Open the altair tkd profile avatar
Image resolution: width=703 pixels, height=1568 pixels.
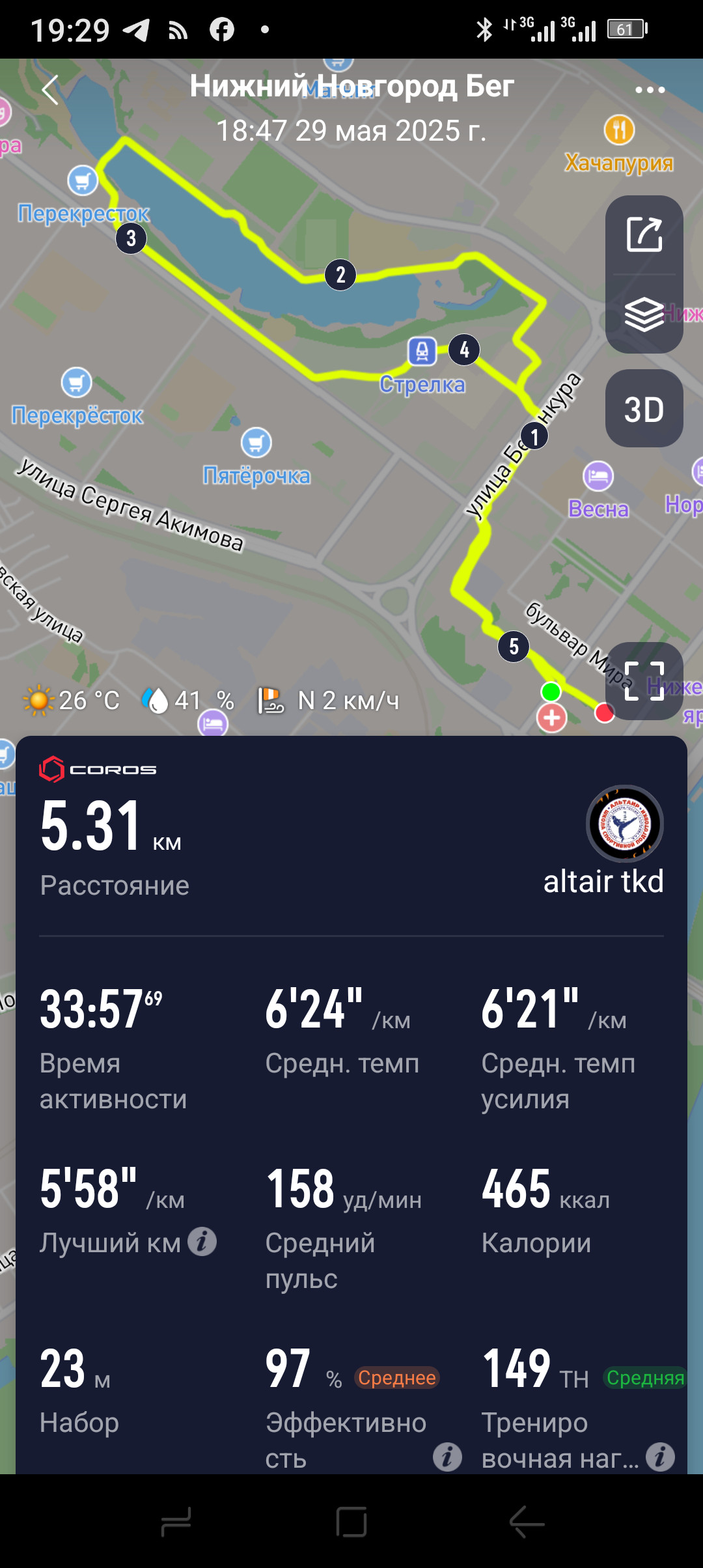point(625,824)
